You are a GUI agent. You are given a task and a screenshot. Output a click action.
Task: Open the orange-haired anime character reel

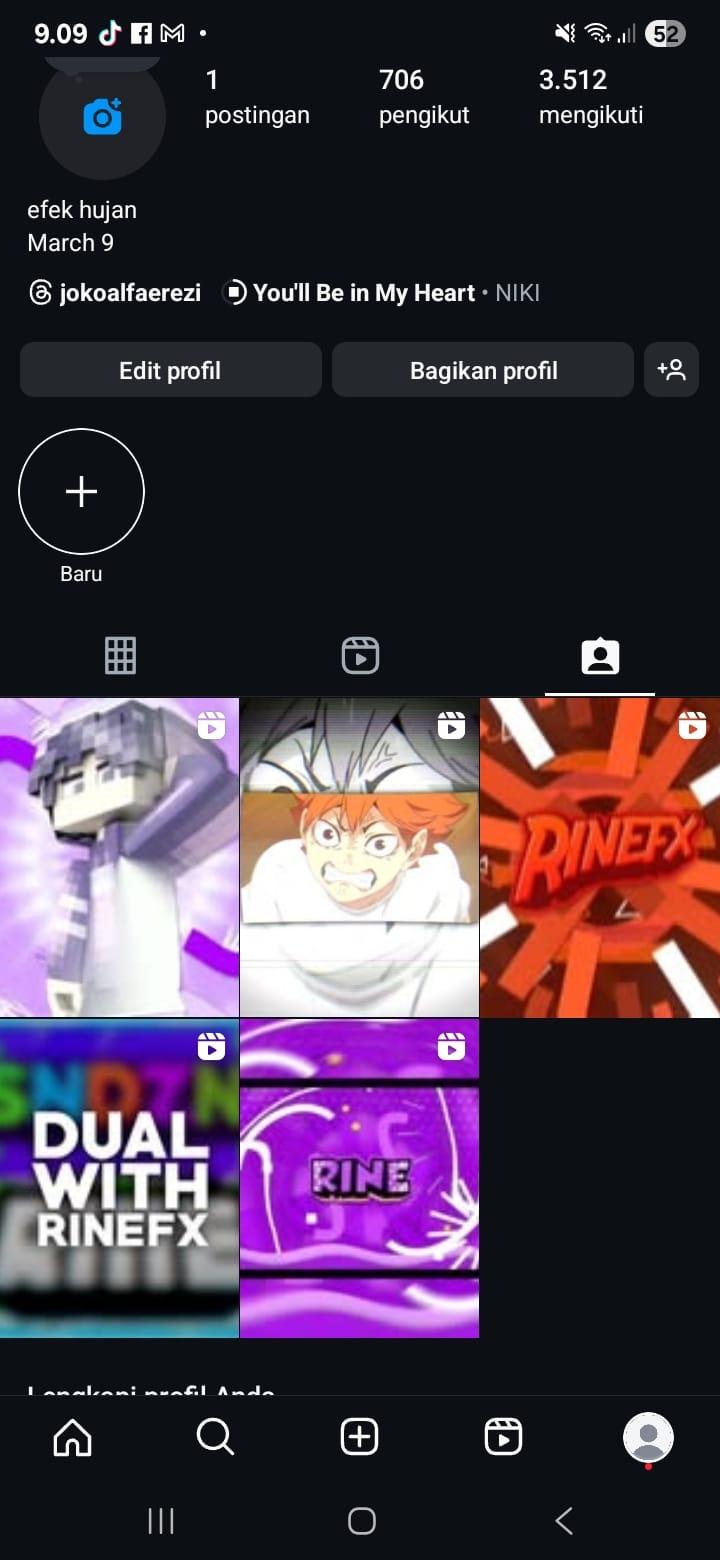[x=359, y=858]
